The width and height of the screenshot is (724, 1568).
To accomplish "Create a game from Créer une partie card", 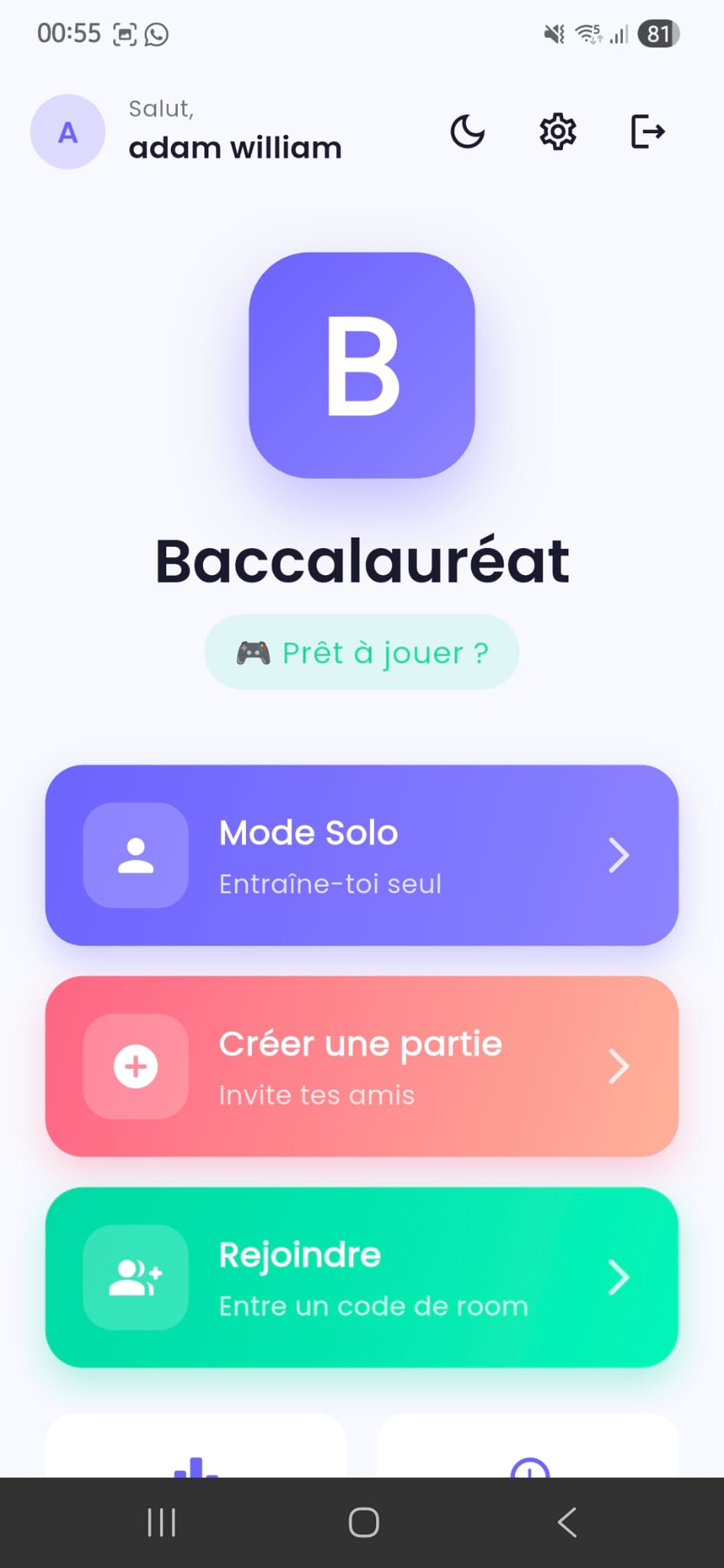I will (x=362, y=1067).
